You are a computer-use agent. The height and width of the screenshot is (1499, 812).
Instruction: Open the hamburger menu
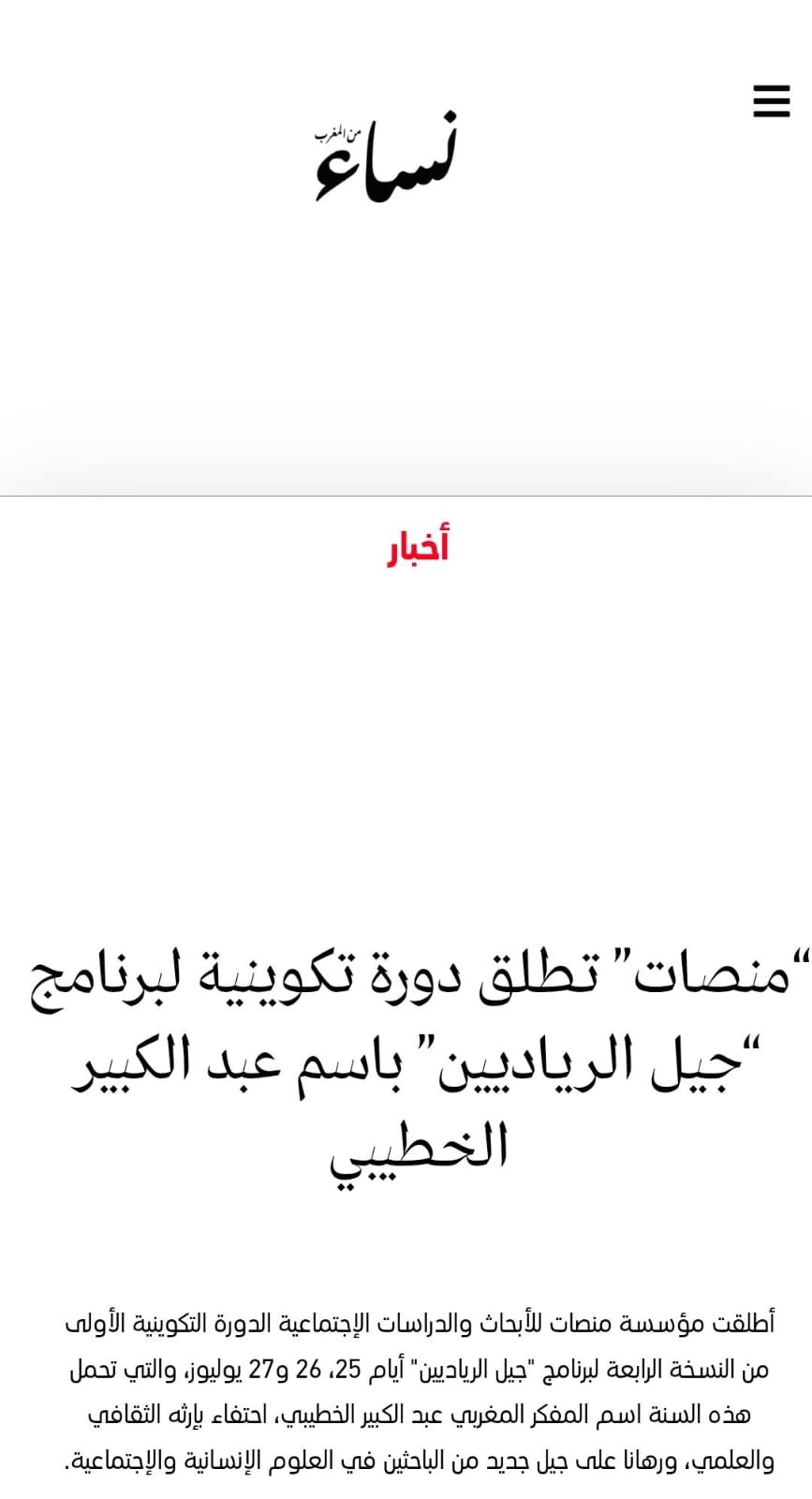pos(771,101)
